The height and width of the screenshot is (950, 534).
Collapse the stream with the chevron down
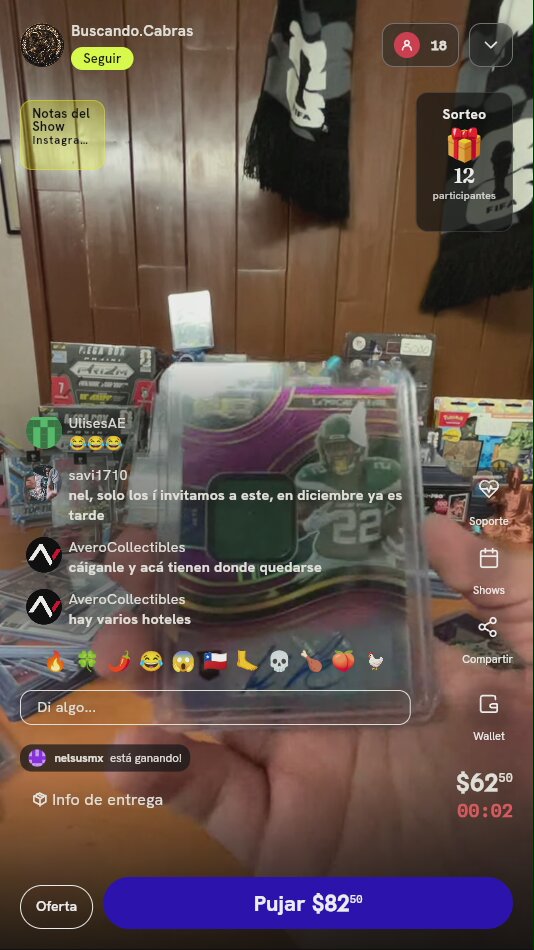tap(491, 45)
